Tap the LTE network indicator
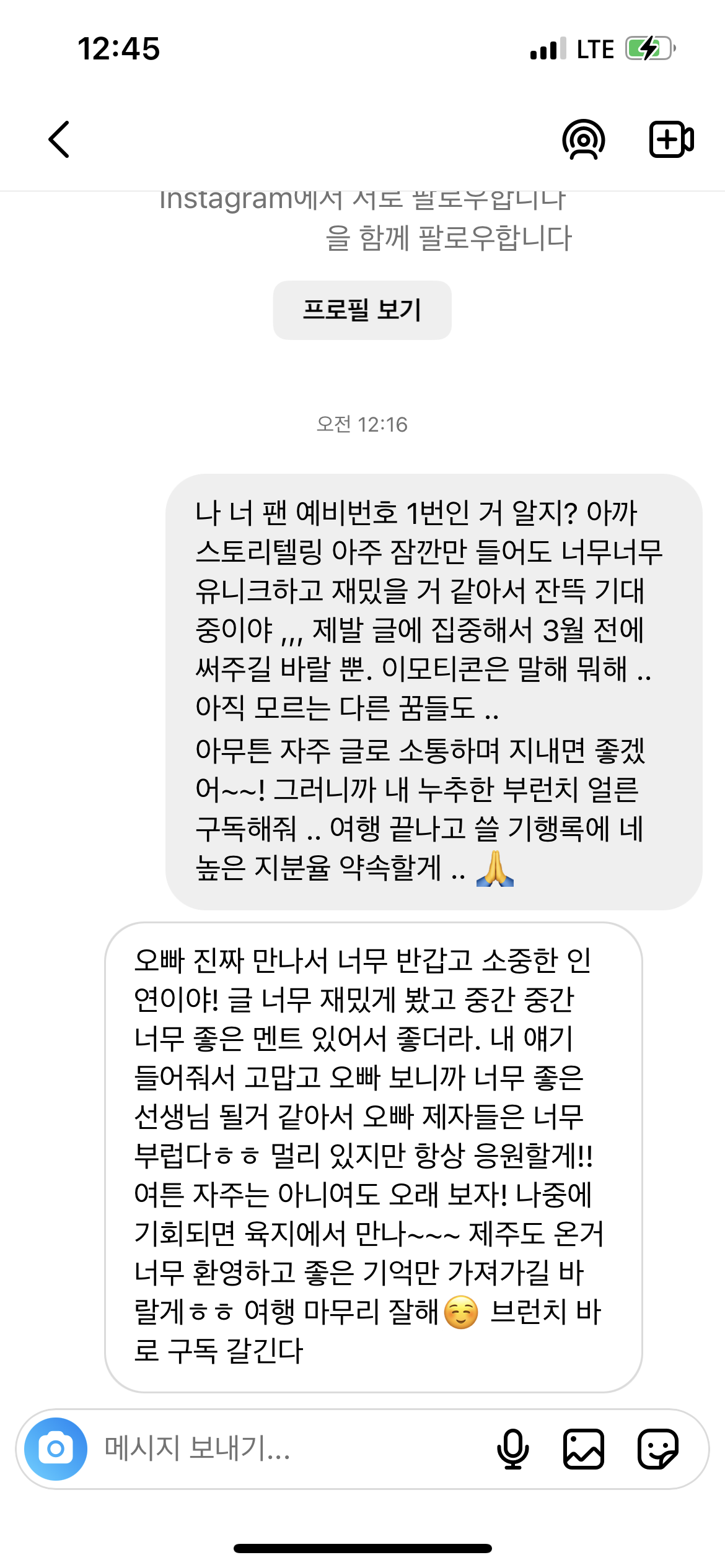The image size is (725, 1568). (x=593, y=48)
